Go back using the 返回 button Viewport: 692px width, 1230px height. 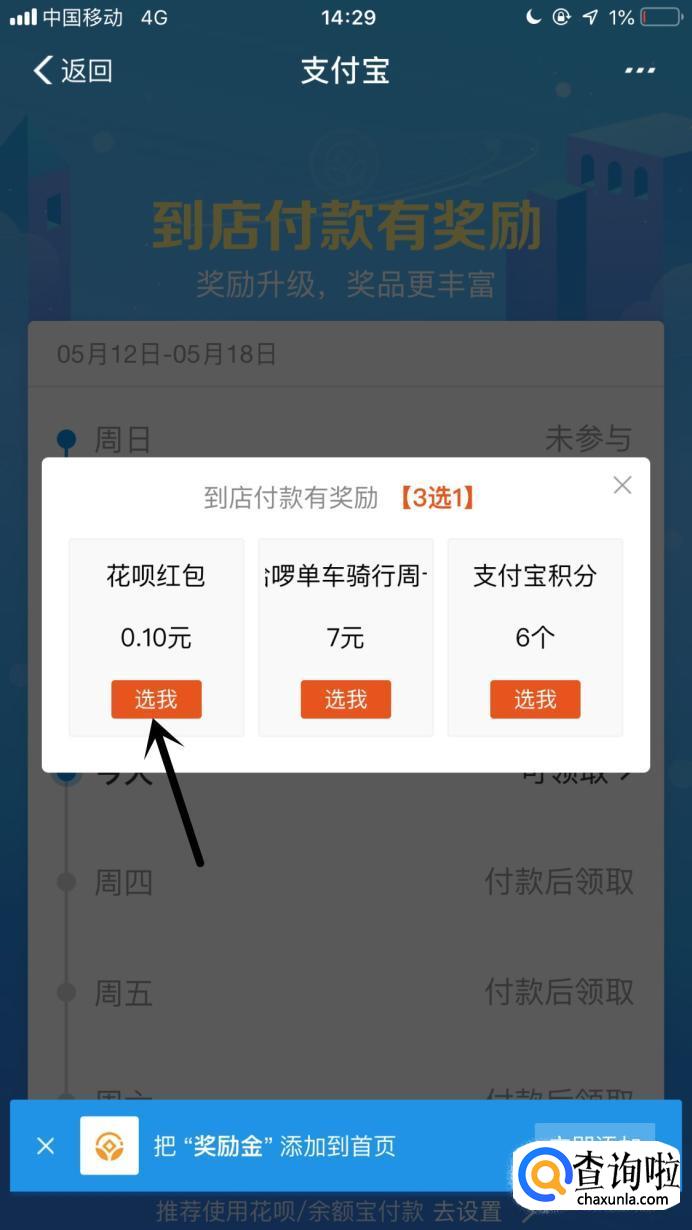coord(73,71)
